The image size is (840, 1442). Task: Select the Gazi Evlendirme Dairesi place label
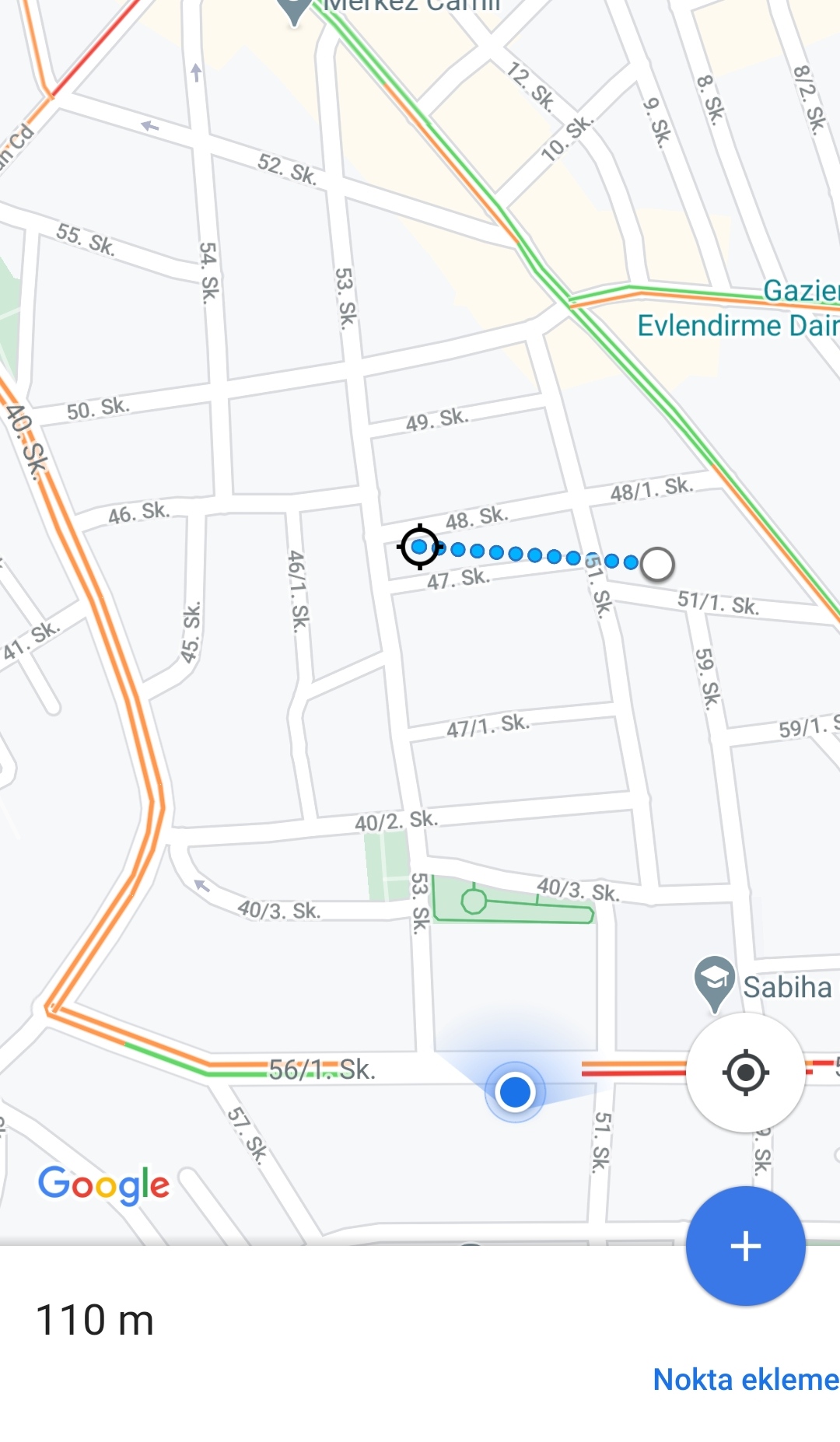coord(738,308)
